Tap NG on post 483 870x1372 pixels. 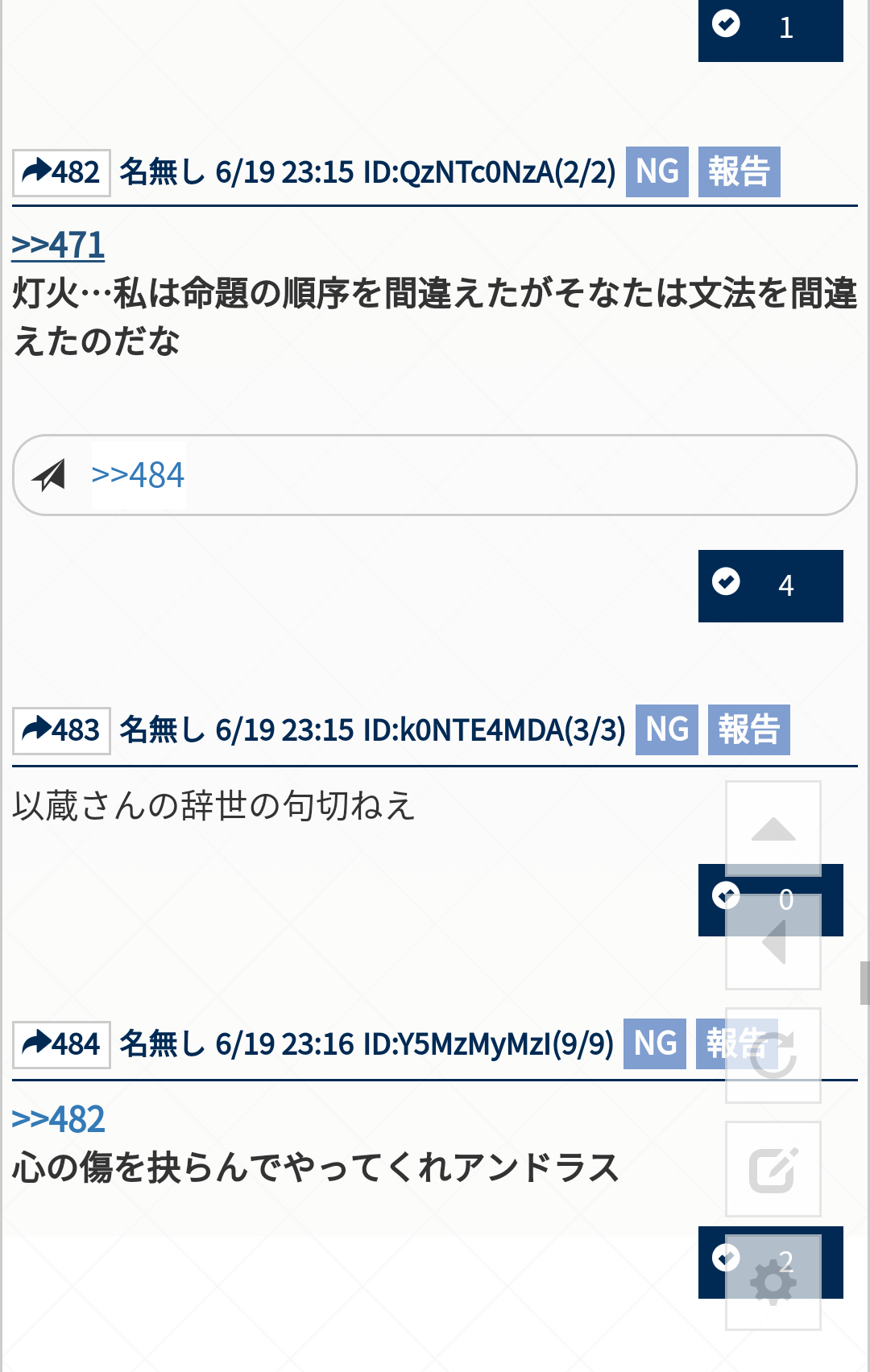(x=666, y=730)
